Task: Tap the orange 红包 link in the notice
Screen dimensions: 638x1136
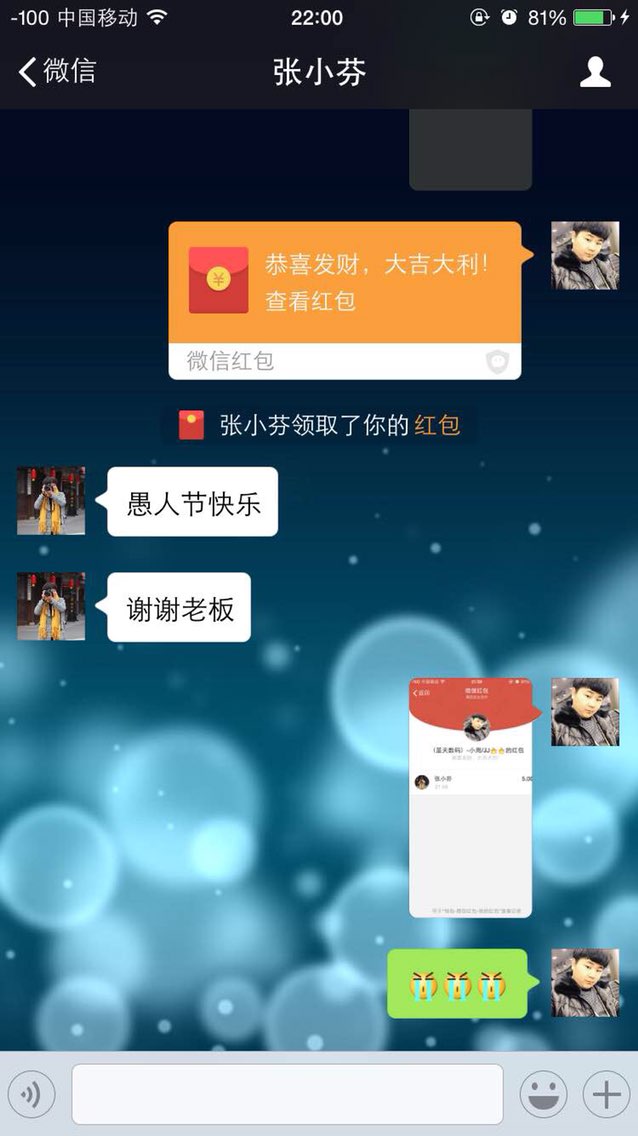Action: (437, 425)
